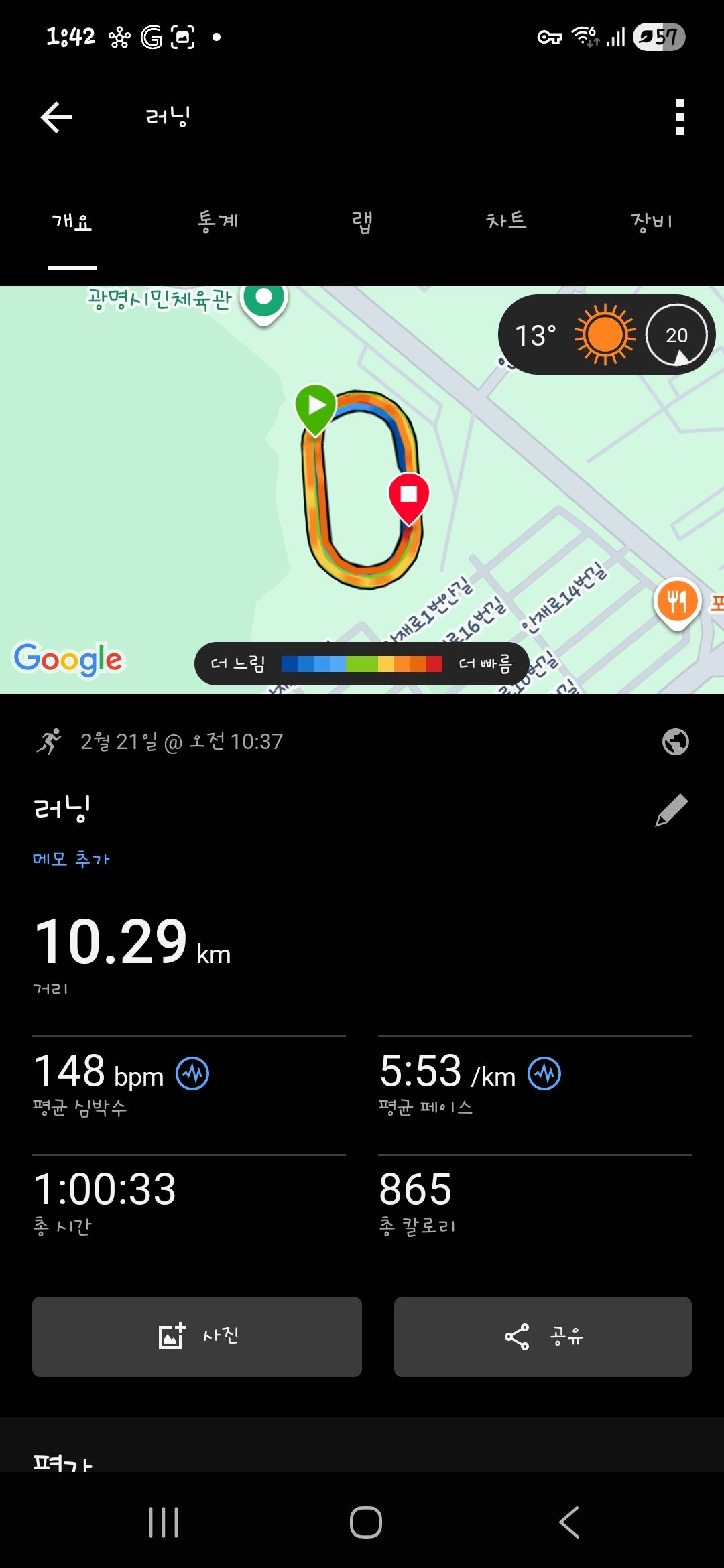Tap the red stop marker on the map
Image resolution: width=724 pixels, height=1568 pixels.
coord(410,497)
